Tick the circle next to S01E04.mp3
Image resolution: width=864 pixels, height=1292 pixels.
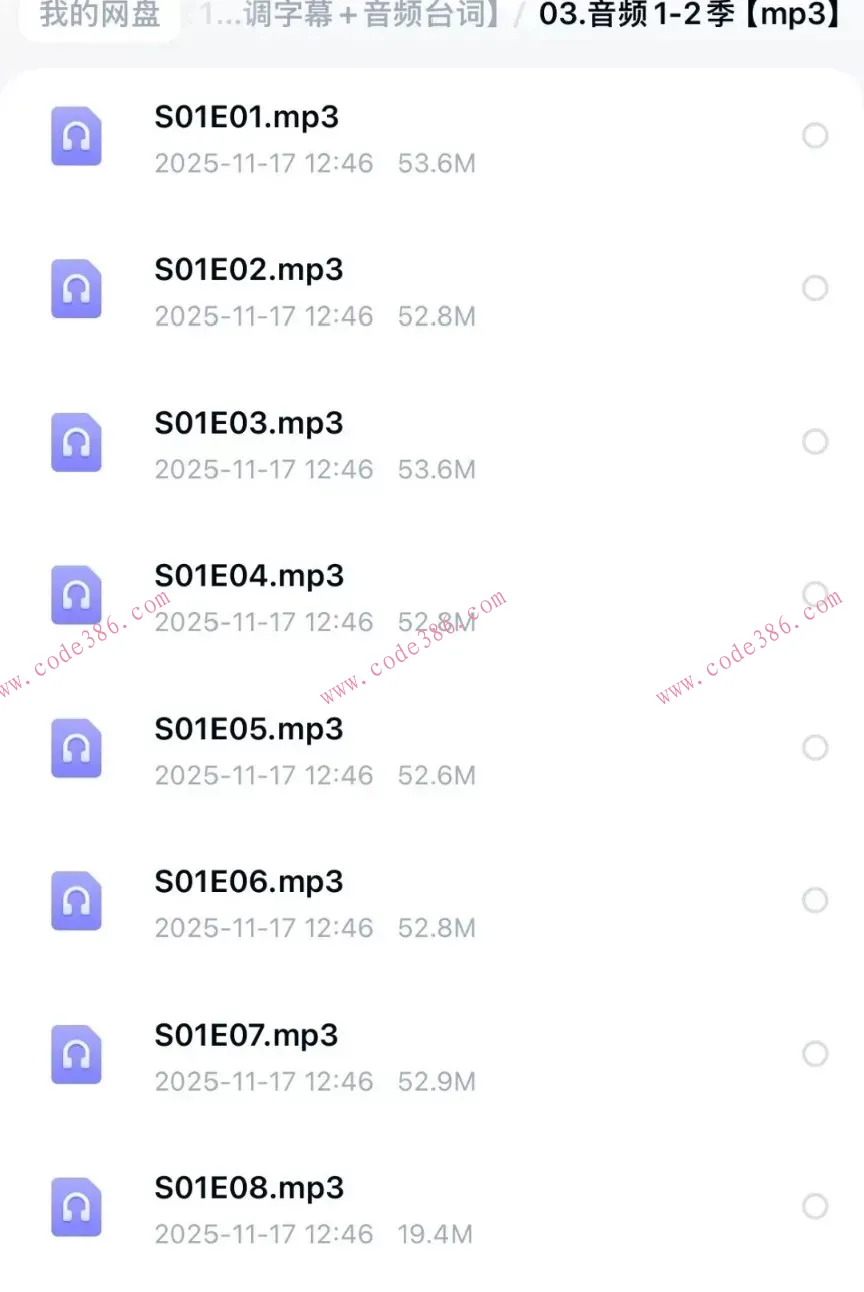coord(815,594)
